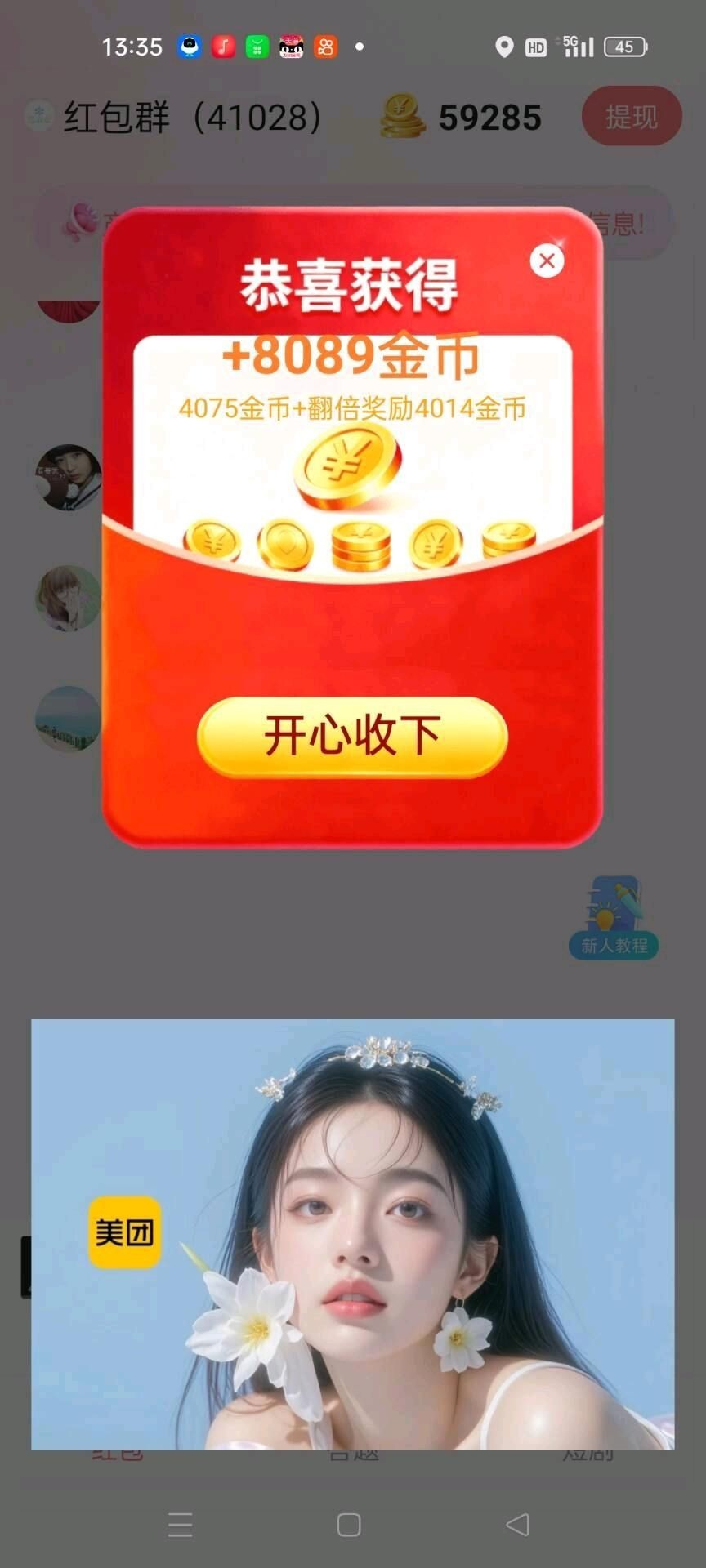This screenshot has height=1568, width=706.
Task: Go back with system back button
Action: (x=517, y=1525)
